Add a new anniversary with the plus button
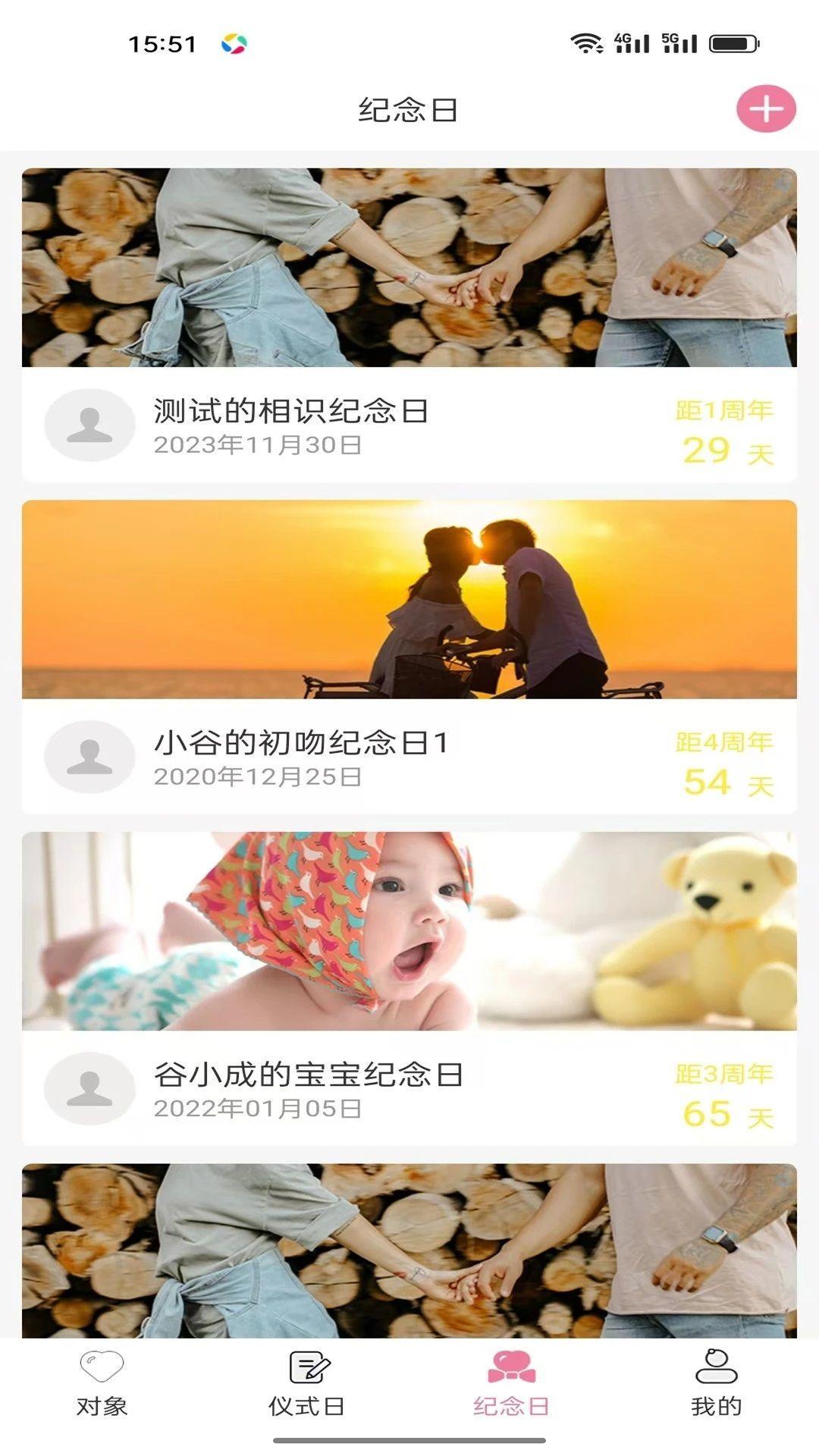 [x=766, y=109]
